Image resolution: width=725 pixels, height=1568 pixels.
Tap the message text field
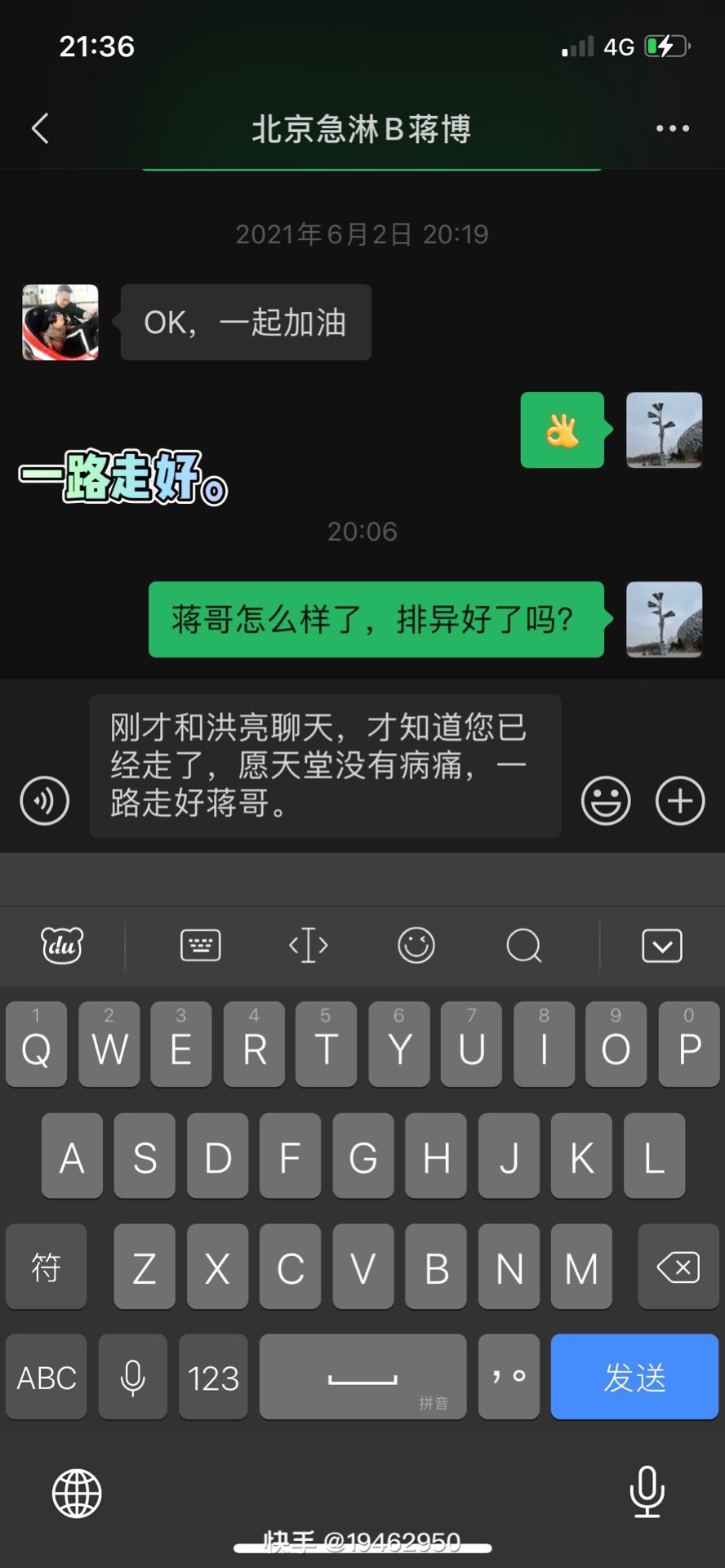[324, 765]
